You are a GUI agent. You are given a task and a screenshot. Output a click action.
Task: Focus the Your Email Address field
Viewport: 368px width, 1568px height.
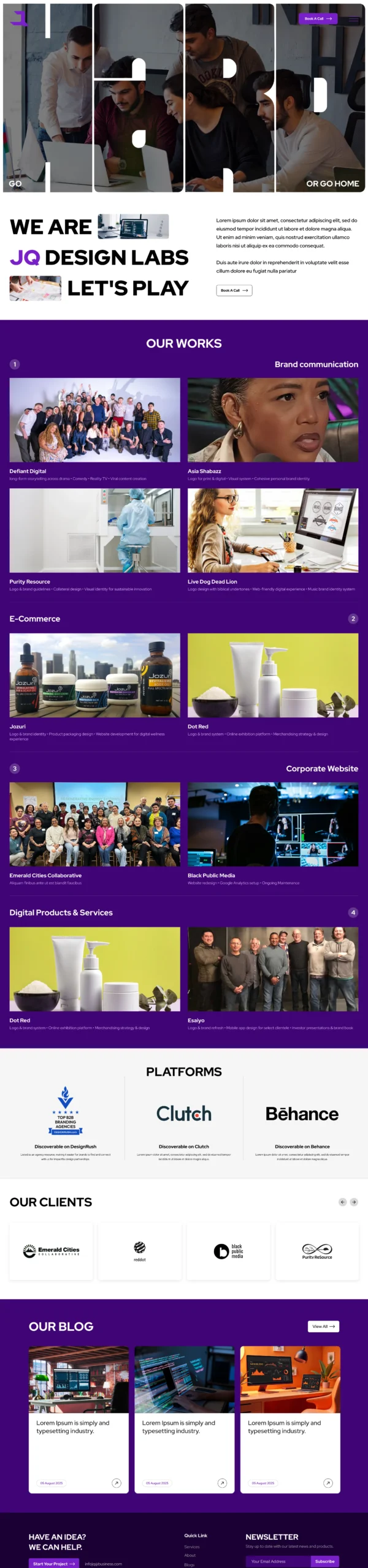click(278, 1561)
